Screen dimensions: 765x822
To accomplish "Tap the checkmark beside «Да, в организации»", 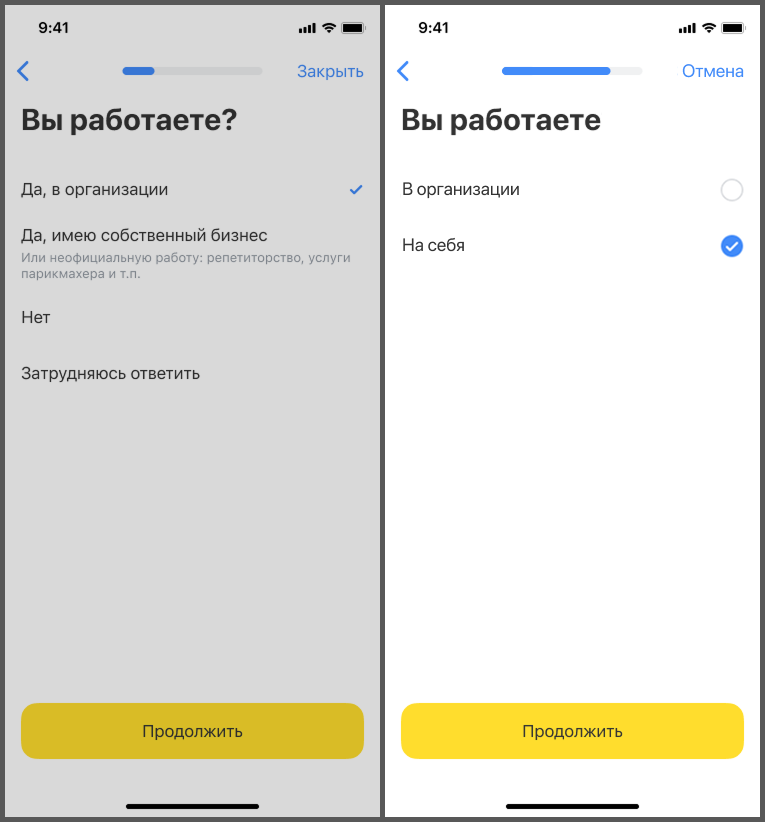I will [x=355, y=189].
